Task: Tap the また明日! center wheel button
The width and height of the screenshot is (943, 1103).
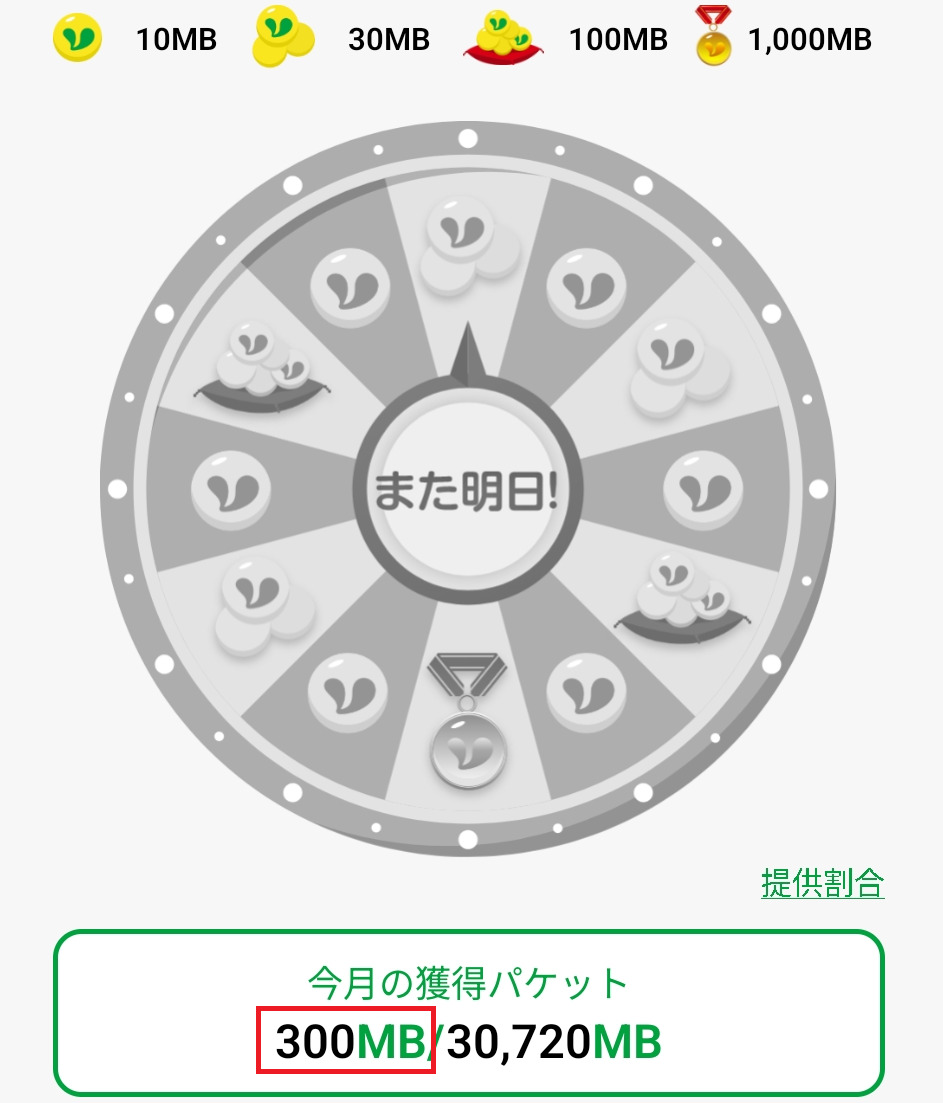Action: point(468,490)
